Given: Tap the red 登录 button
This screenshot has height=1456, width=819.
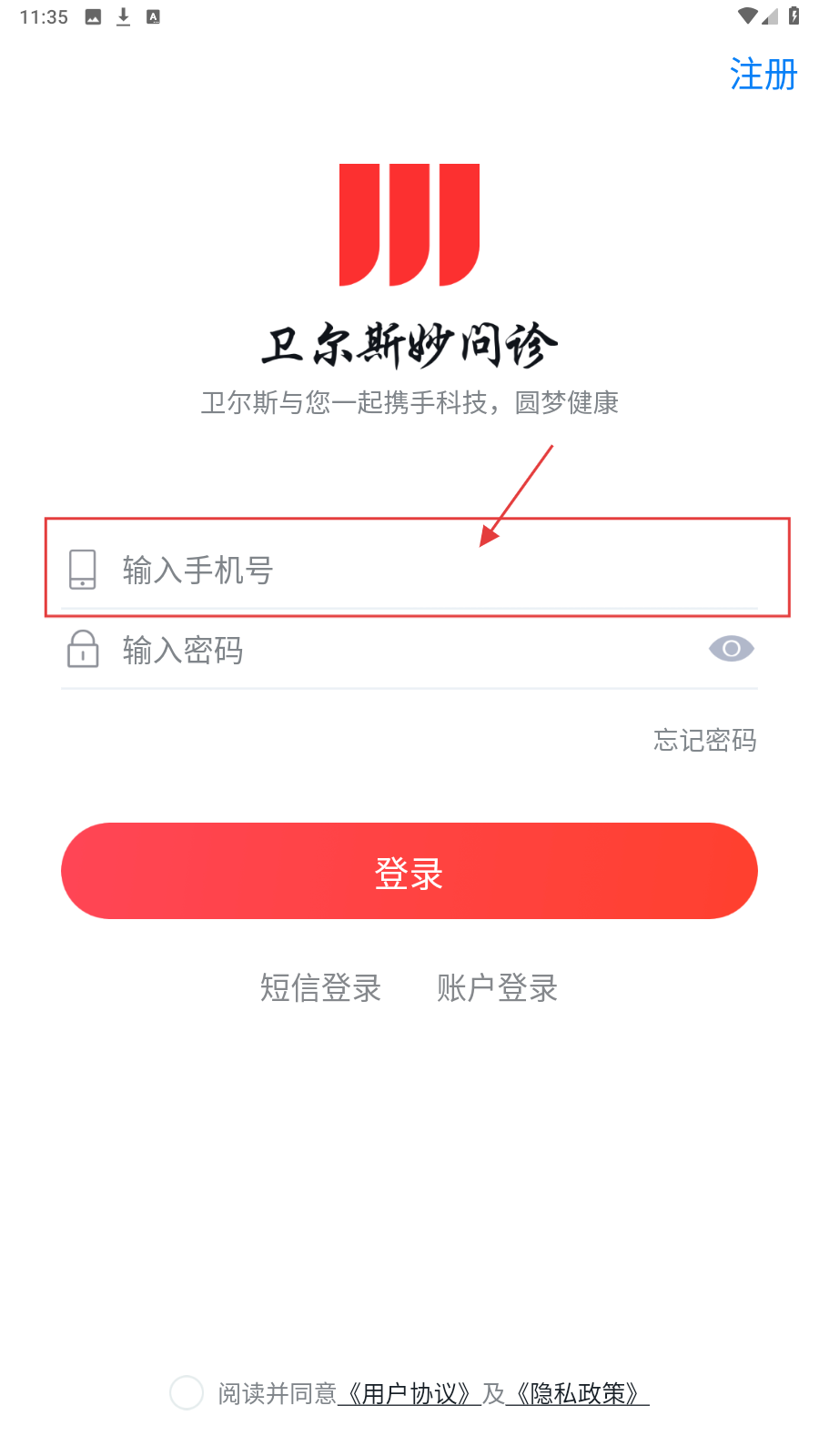Looking at the screenshot, I should click(x=409, y=871).
